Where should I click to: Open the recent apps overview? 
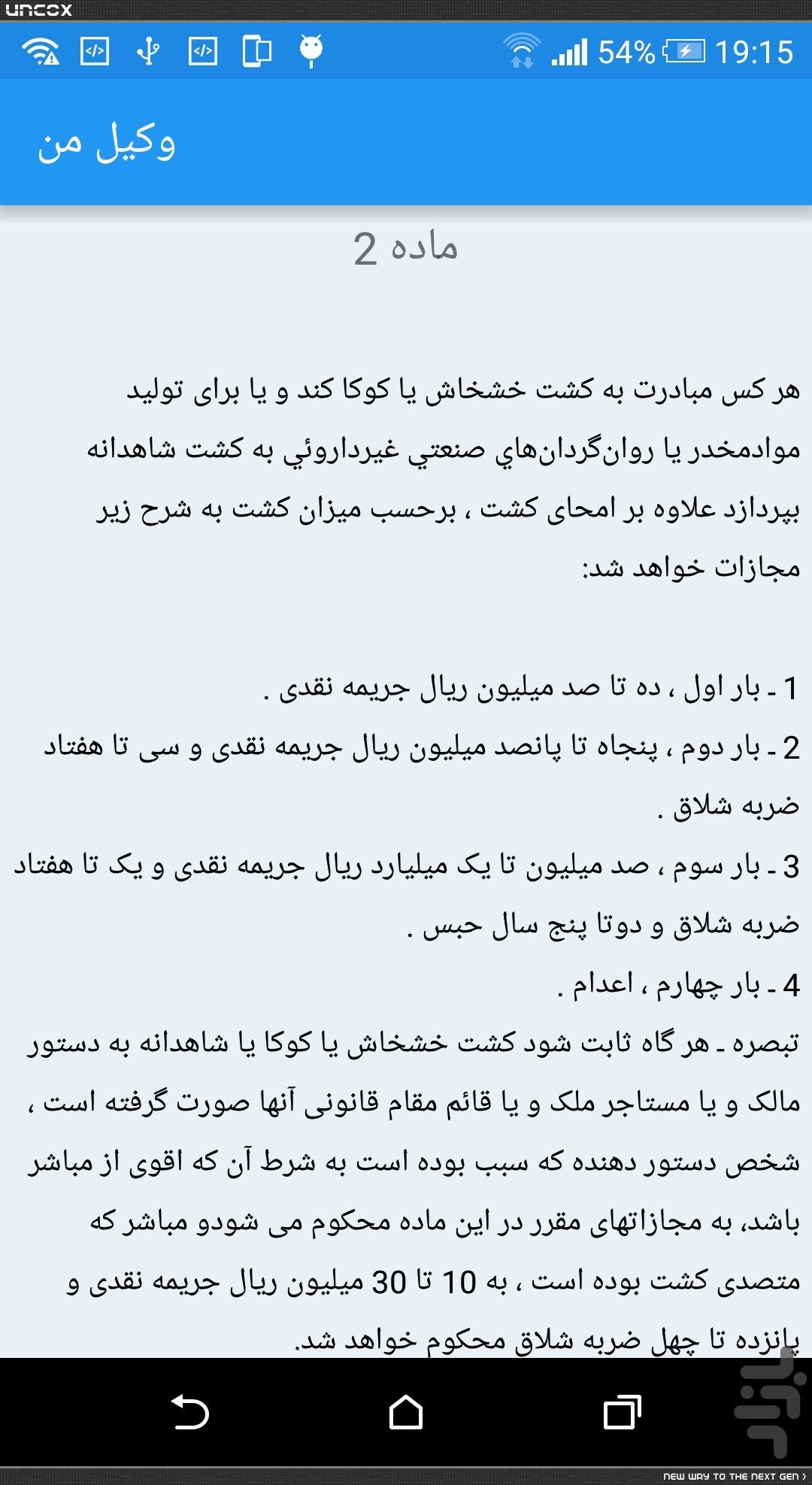coord(622,1412)
